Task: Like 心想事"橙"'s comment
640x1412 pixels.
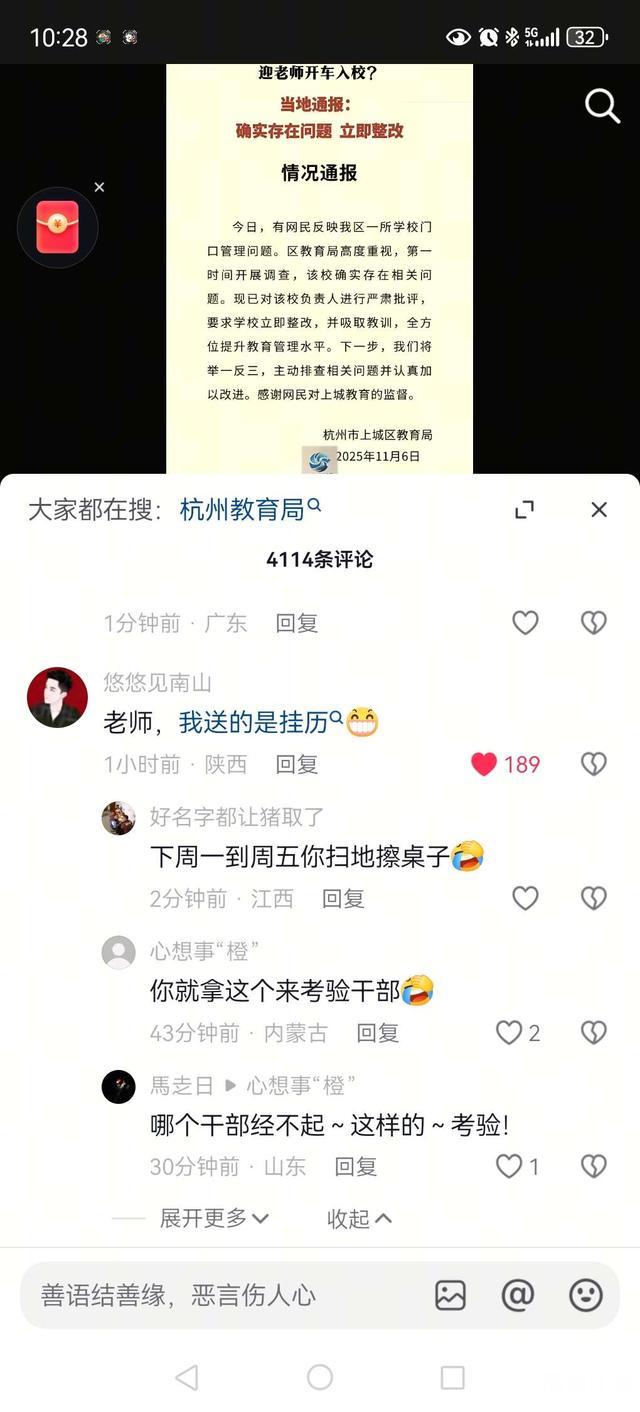Action: coord(510,1032)
